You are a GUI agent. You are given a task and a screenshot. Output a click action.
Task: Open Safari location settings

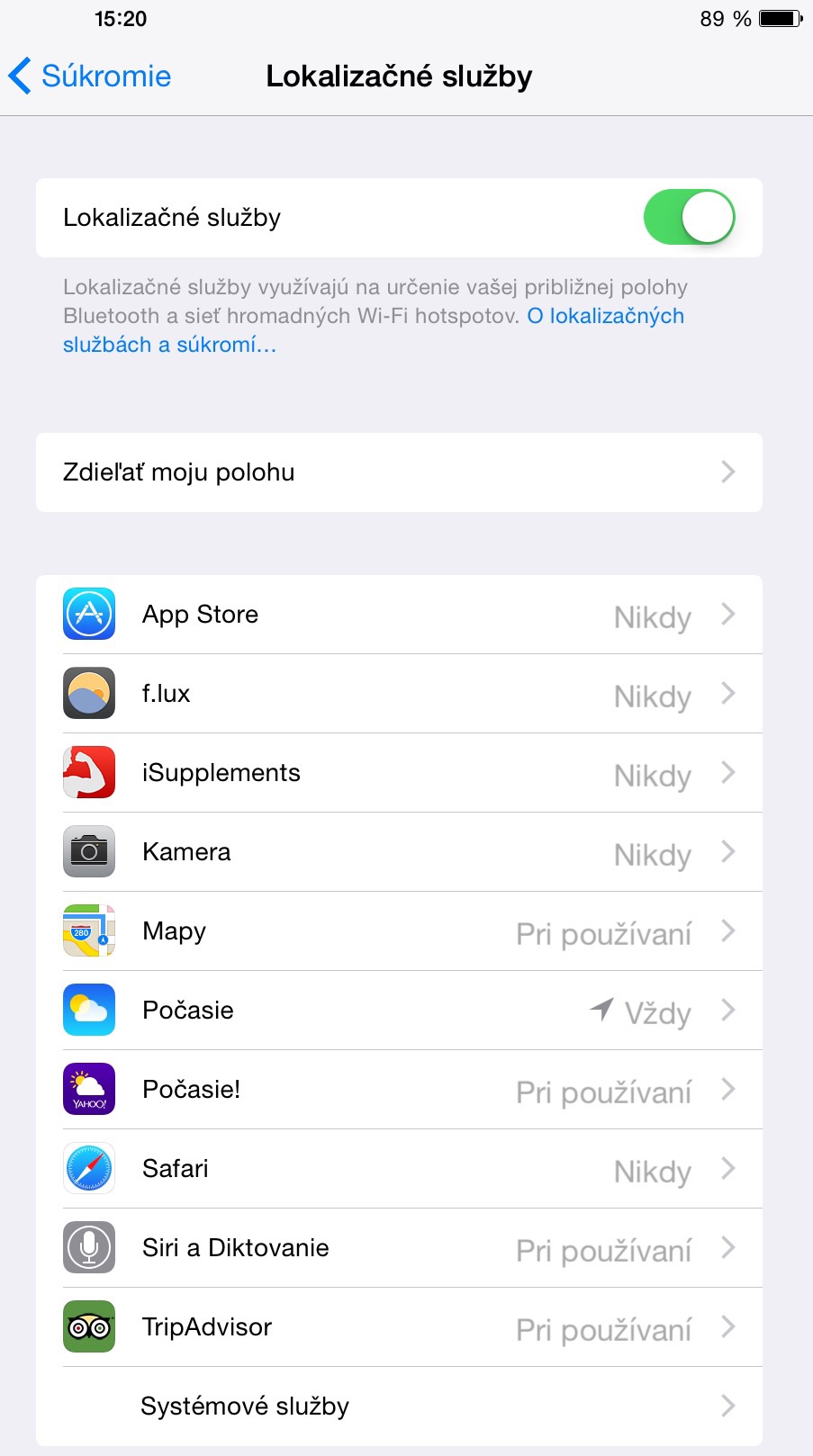[x=399, y=1169]
